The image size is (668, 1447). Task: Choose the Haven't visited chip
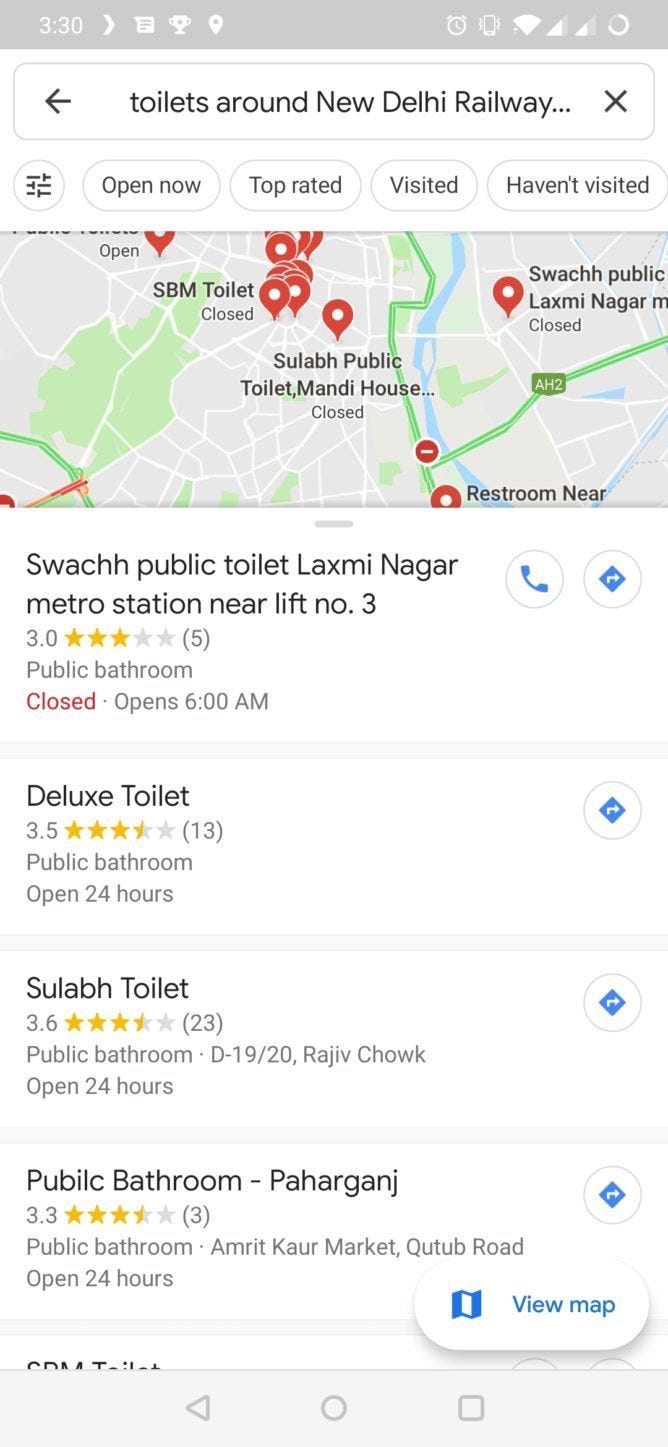pos(577,185)
